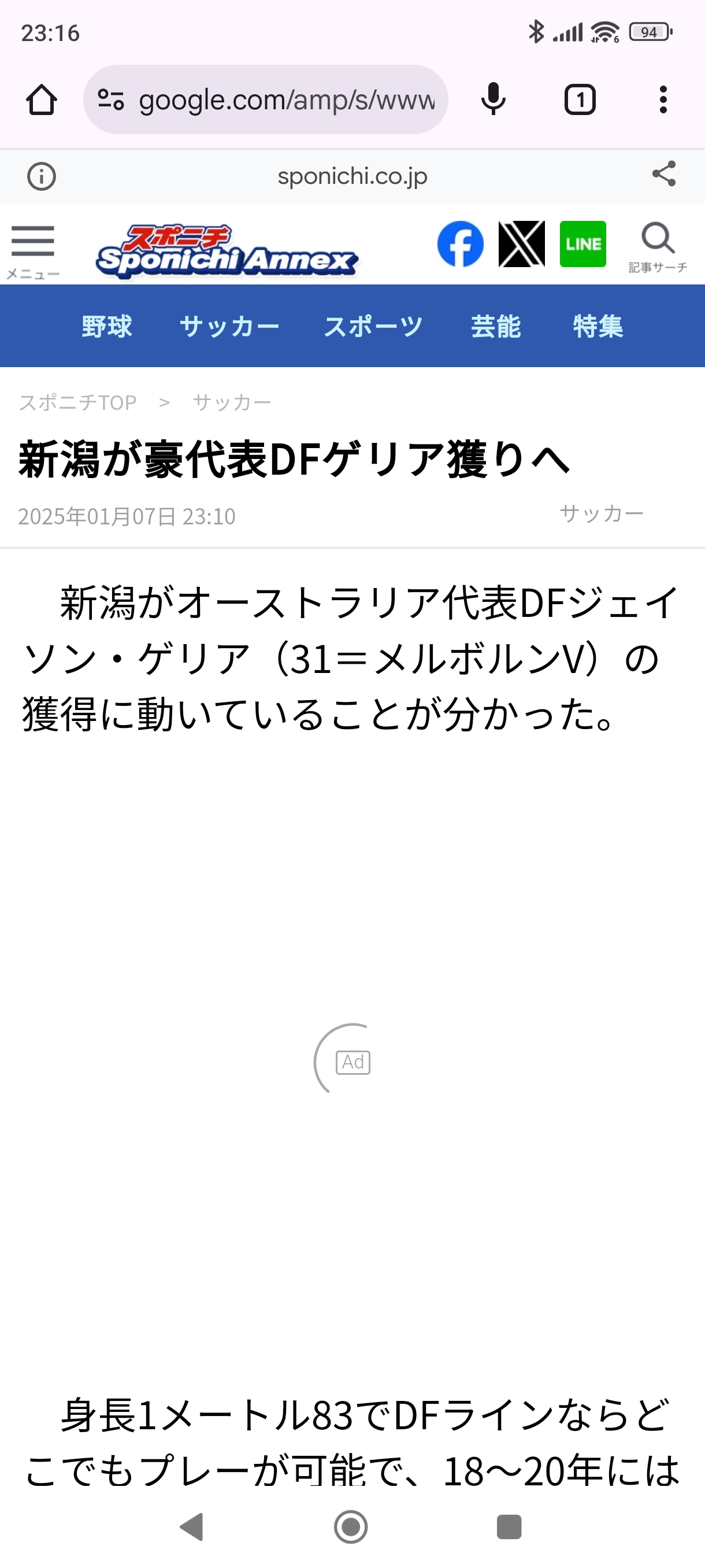705x1568 pixels.
Task: View AMP page info for sponichi.co.jp
Action: (42, 176)
